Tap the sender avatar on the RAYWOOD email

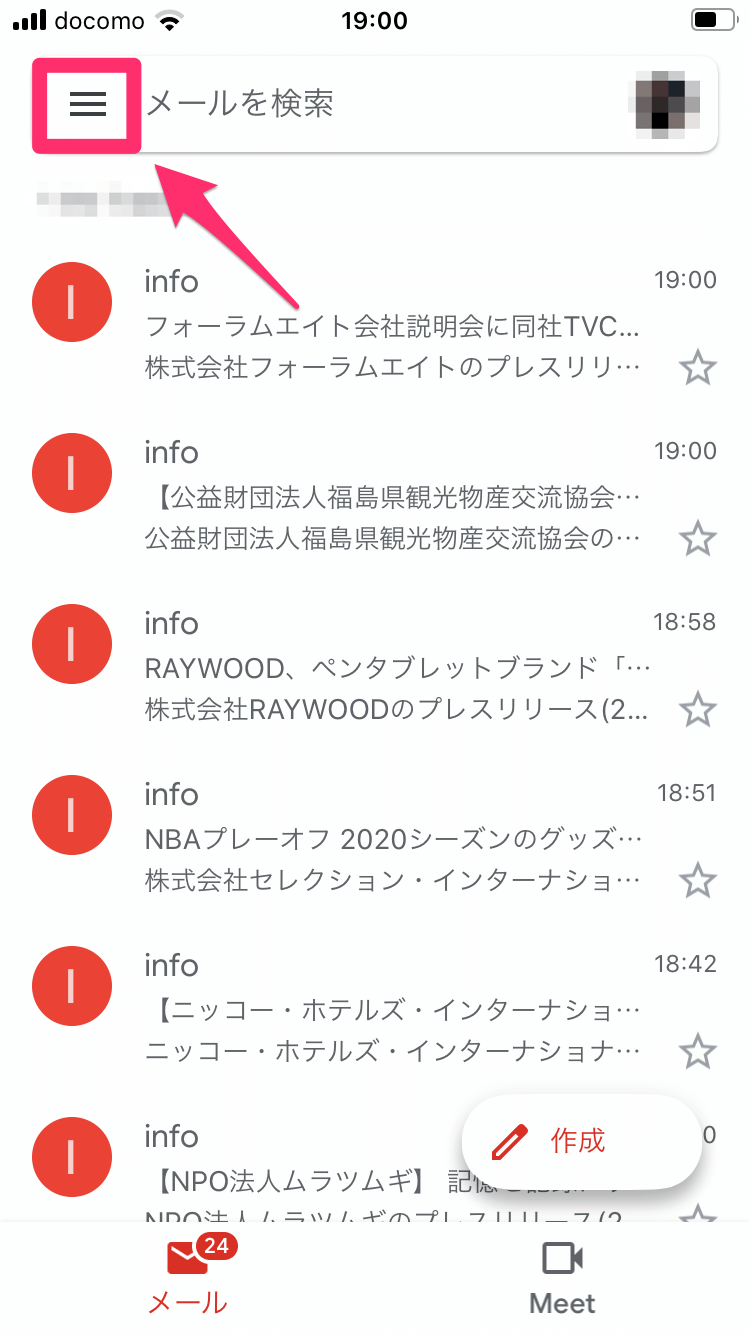(x=71, y=644)
